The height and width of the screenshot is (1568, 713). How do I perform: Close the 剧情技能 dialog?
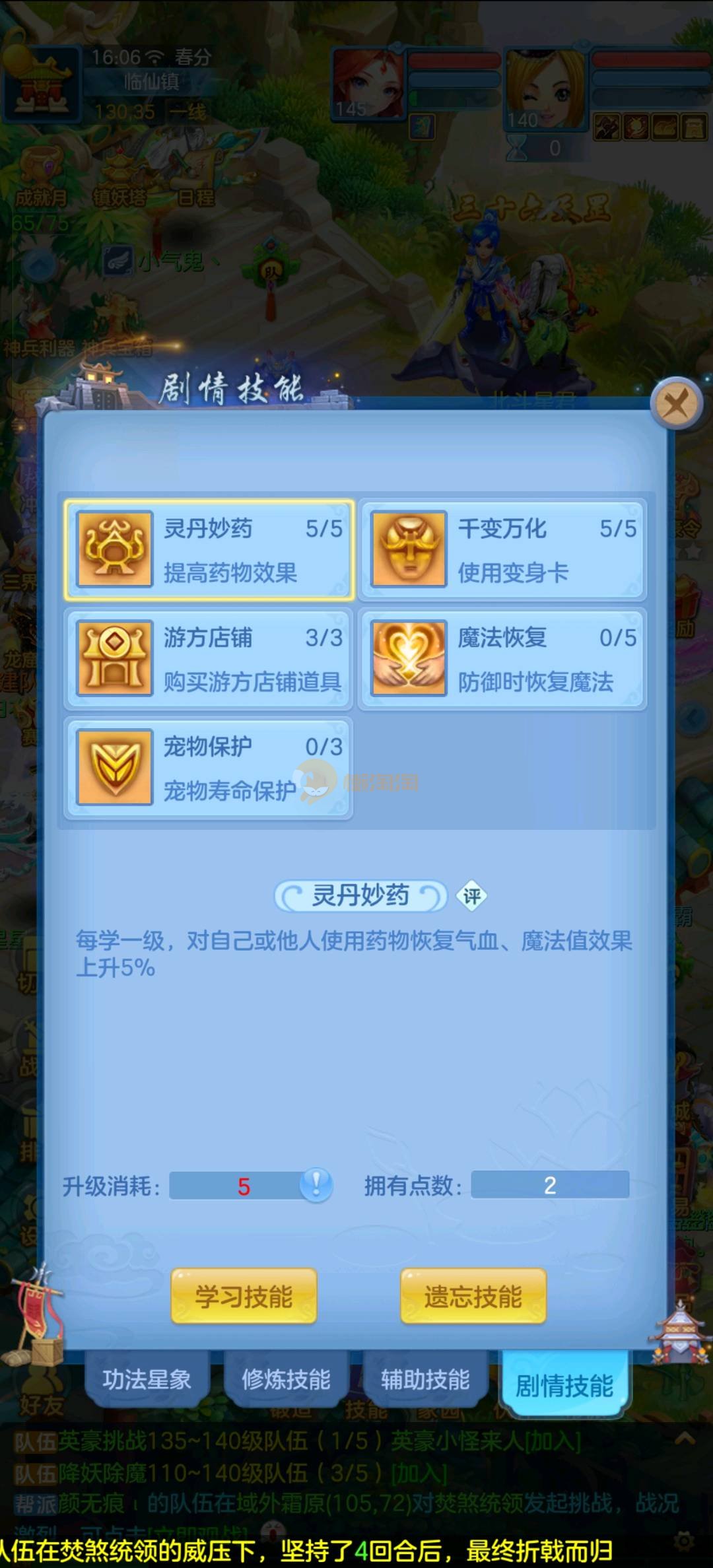pyautogui.click(x=675, y=403)
